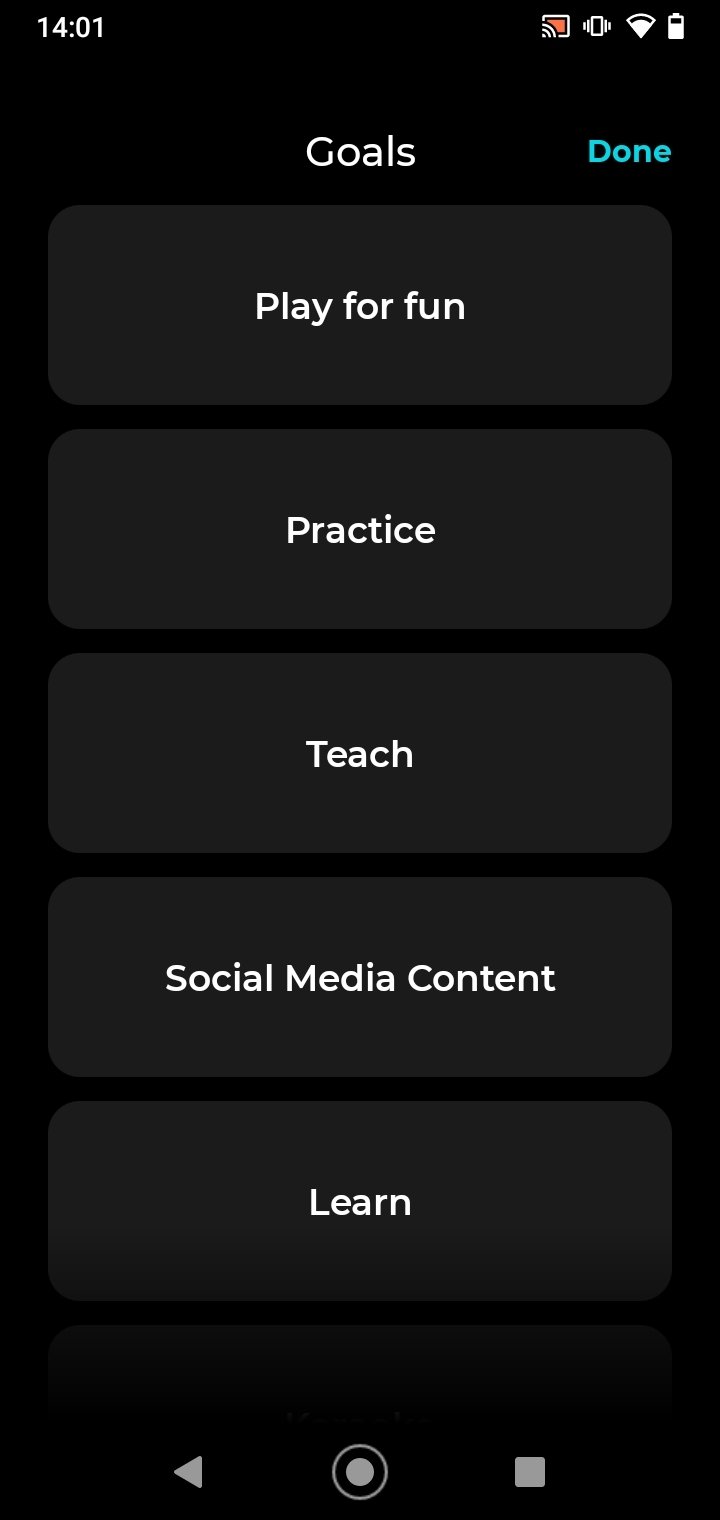The width and height of the screenshot is (720, 1520).
Task: Open recent apps from navigation bar
Action: (x=529, y=1472)
